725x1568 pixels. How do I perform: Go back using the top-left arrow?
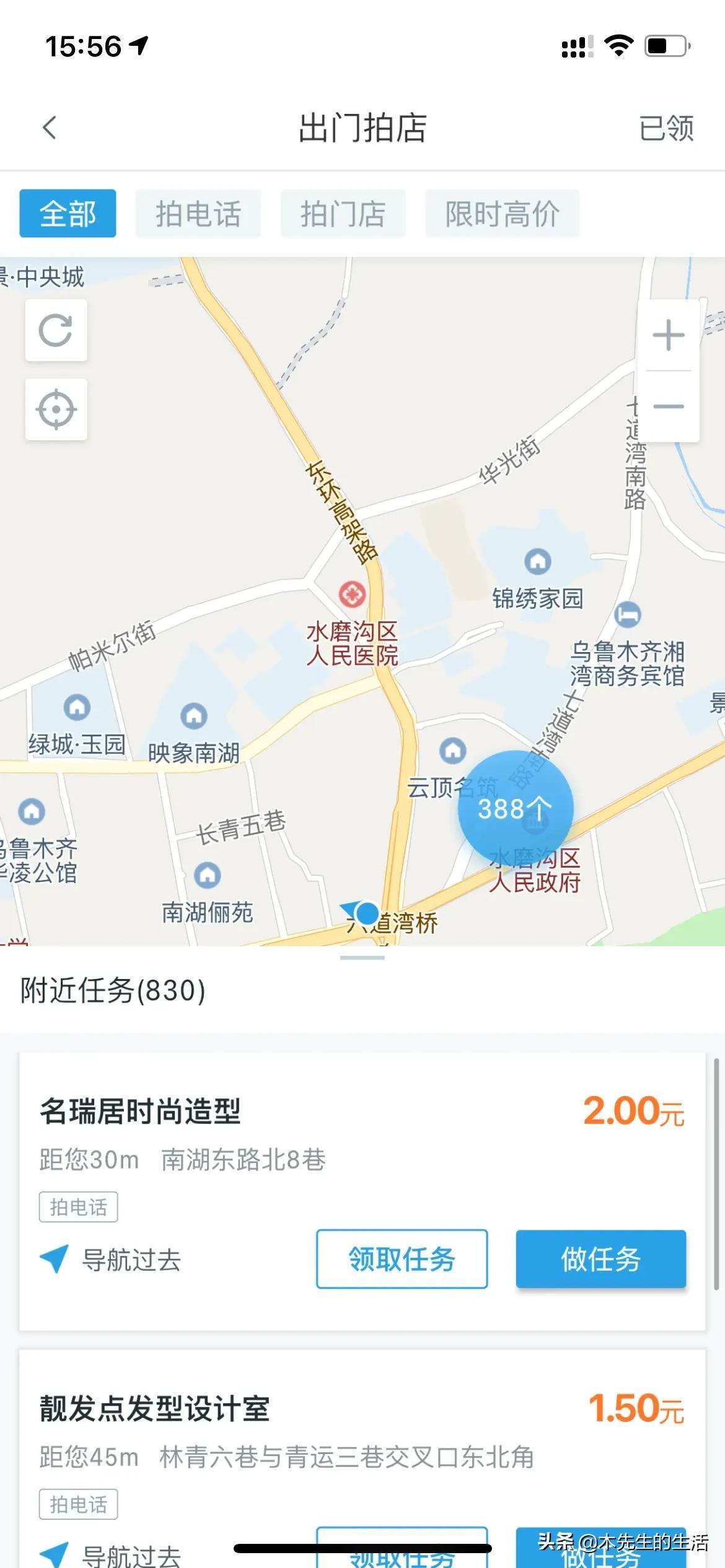(50, 128)
